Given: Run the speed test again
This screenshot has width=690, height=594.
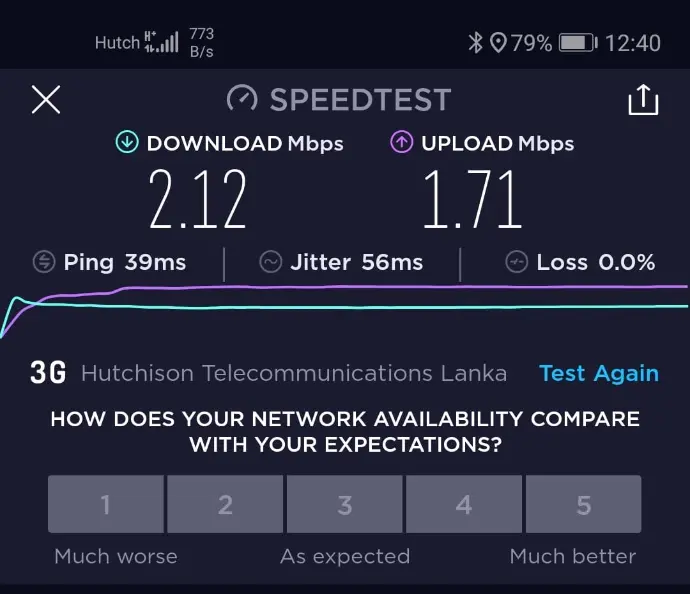Looking at the screenshot, I should point(598,374).
